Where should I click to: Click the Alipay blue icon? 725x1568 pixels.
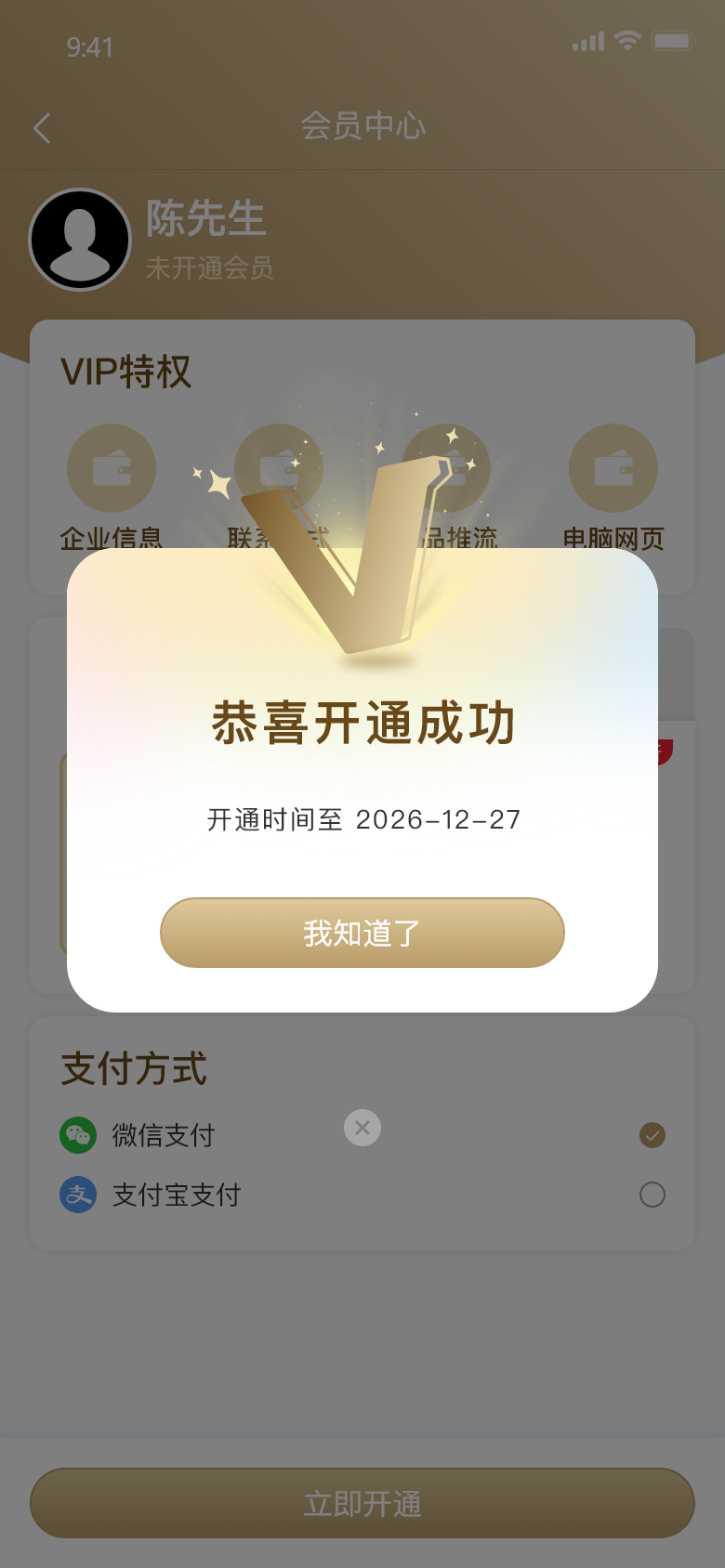[80, 1195]
